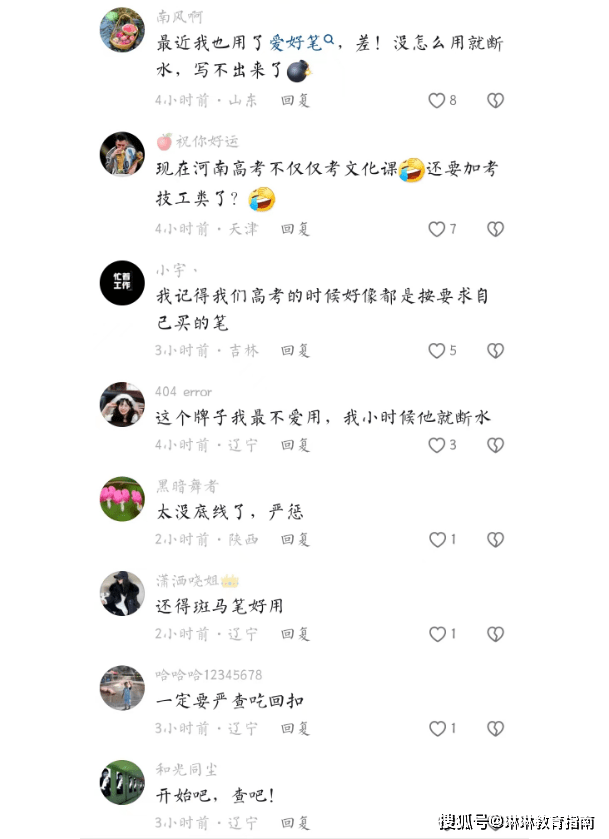Open 南风啊's profile avatar

pos(122,29)
